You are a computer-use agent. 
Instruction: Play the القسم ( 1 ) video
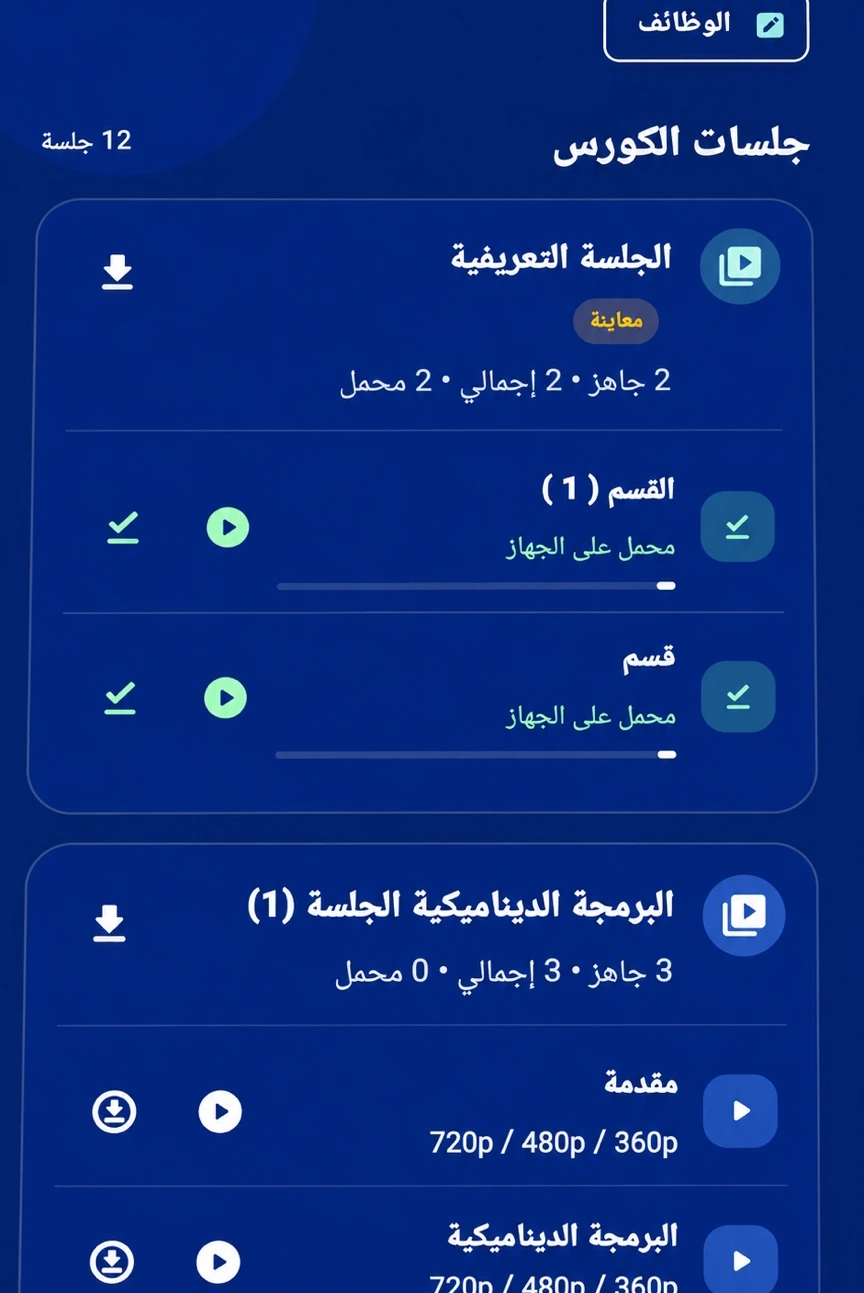tap(228, 527)
